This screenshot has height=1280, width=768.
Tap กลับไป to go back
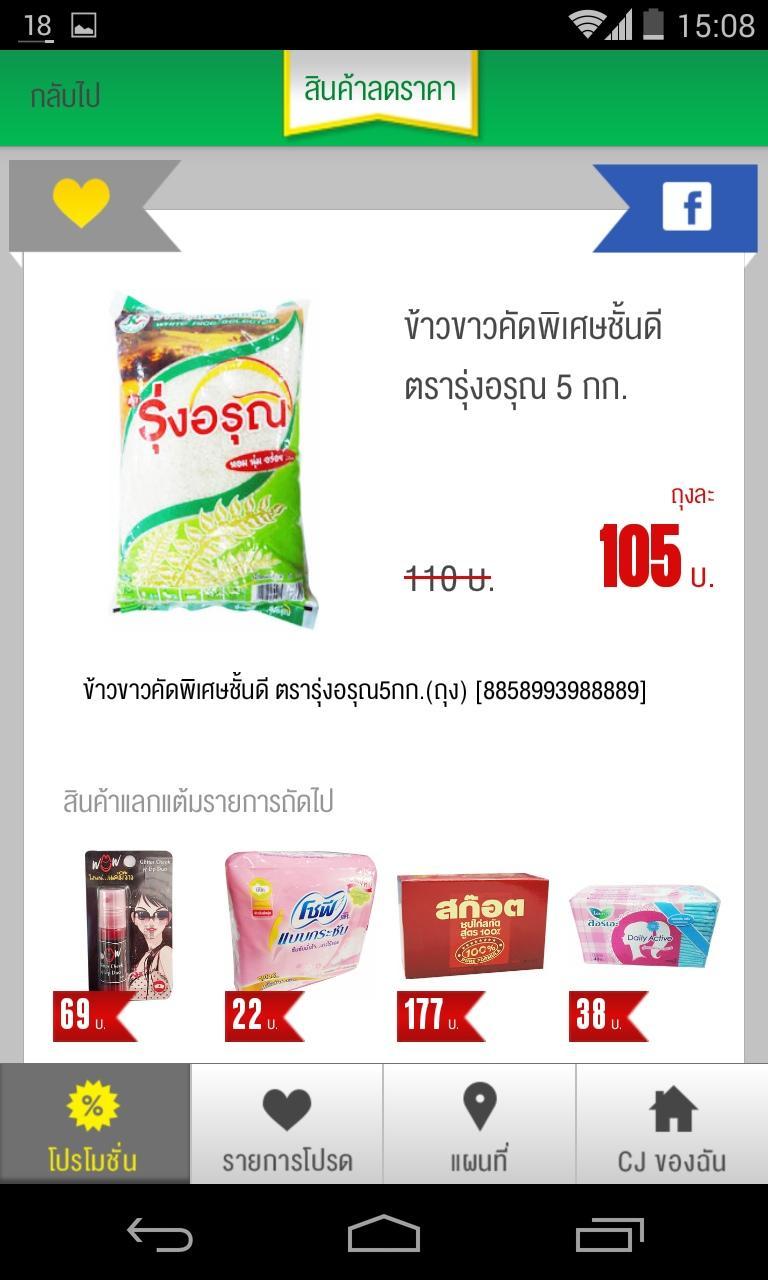tap(65, 97)
